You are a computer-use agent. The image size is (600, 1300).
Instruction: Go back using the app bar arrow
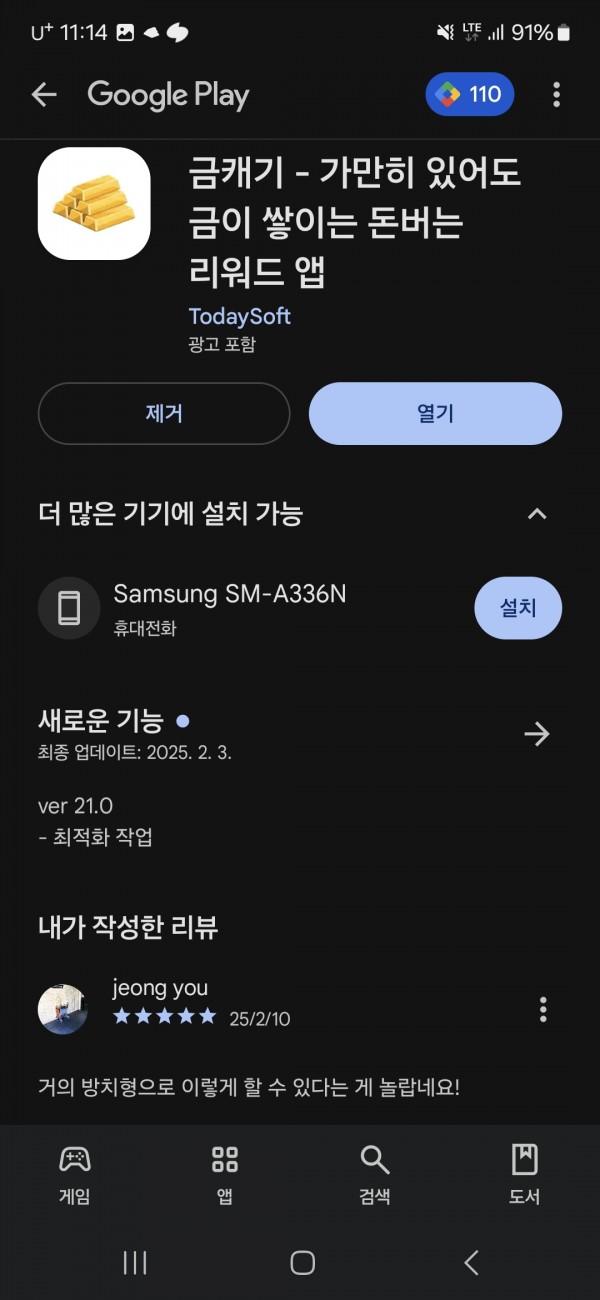click(44, 95)
